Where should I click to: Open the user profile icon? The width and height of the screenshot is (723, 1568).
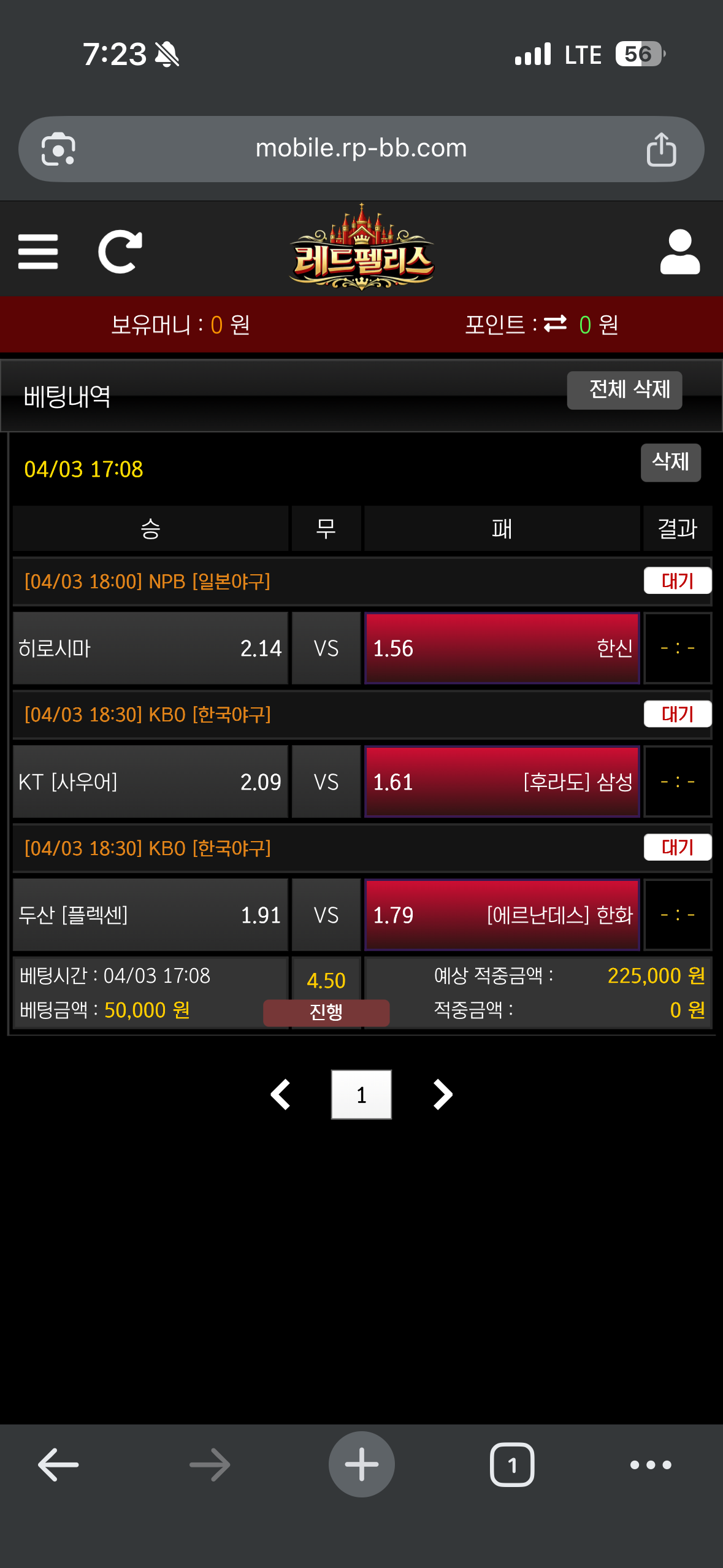[x=679, y=252]
